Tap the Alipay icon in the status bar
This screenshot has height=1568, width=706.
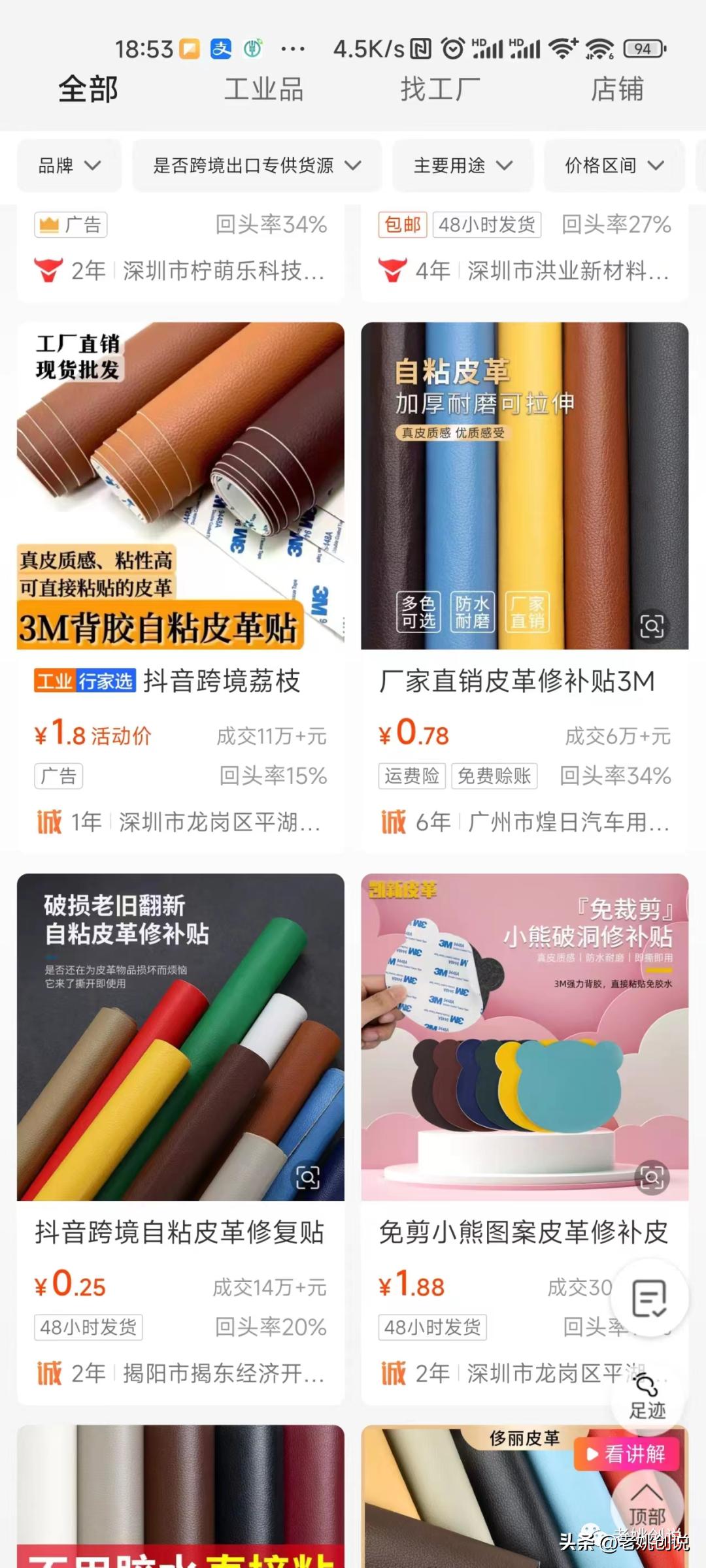220,48
